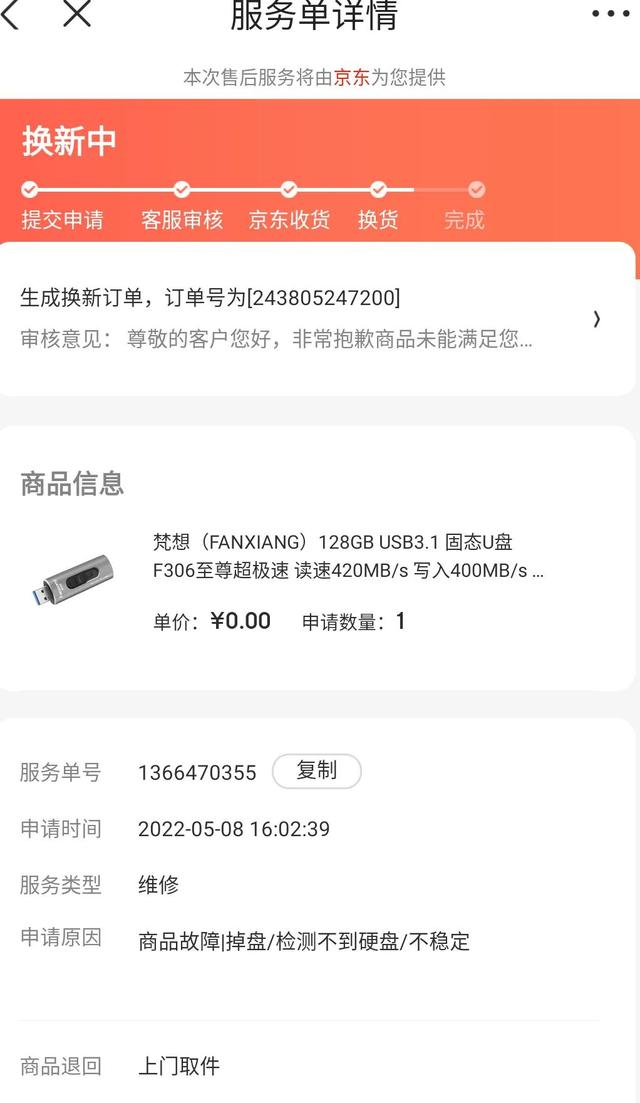
Task: Close the service order details page
Action: point(77,14)
